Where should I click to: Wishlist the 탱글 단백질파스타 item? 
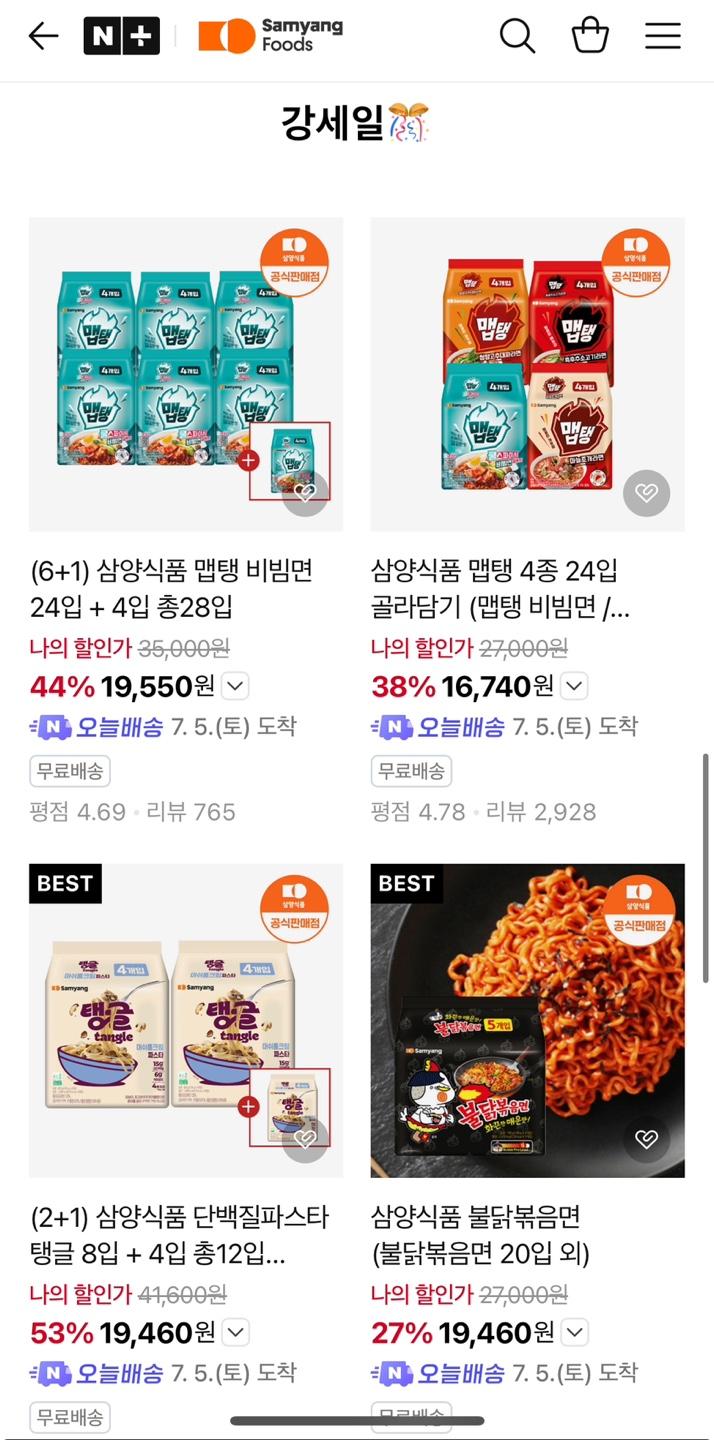tap(305, 1139)
